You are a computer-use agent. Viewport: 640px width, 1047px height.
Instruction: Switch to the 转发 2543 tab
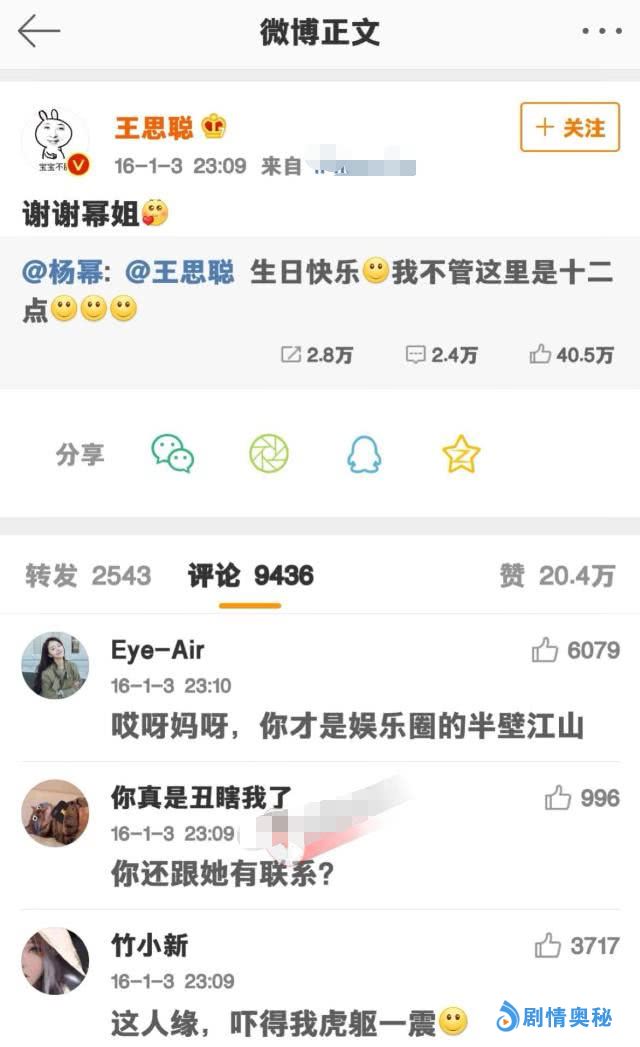(88, 575)
